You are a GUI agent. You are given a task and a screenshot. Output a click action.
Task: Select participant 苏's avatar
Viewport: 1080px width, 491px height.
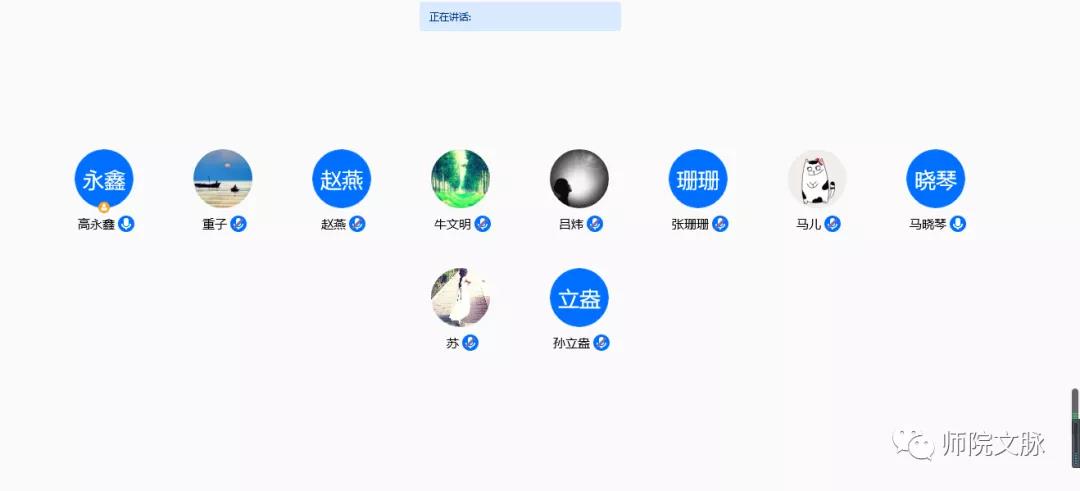coord(460,297)
